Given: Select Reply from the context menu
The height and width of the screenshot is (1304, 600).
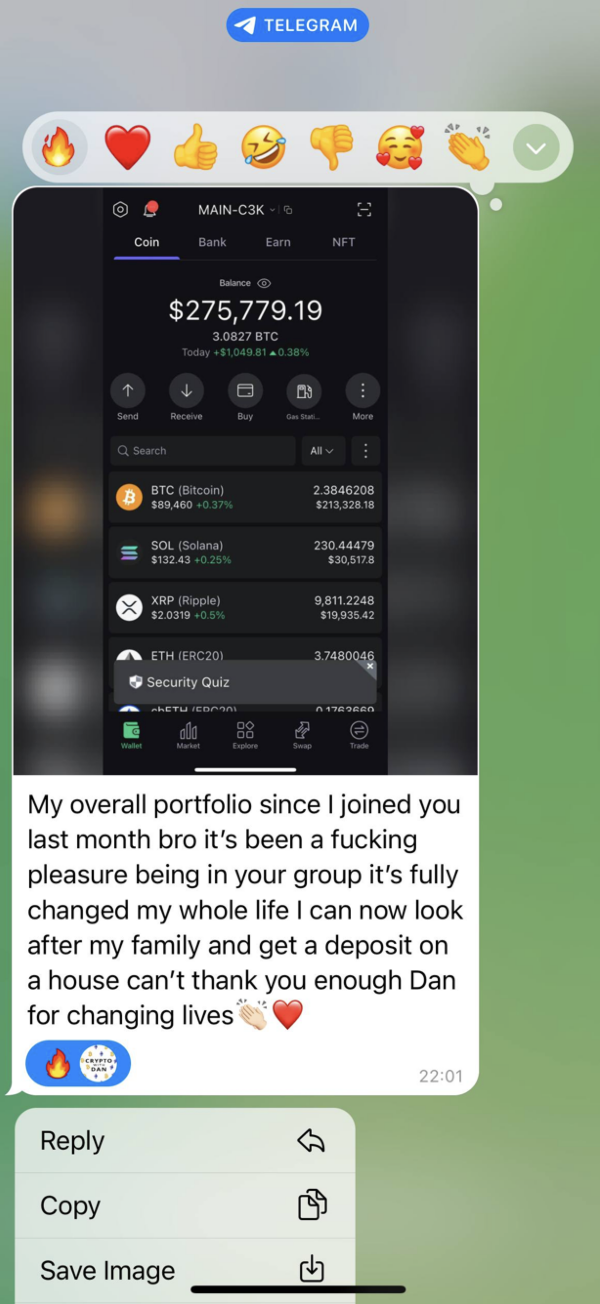Looking at the screenshot, I should click(x=185, y=1141).
